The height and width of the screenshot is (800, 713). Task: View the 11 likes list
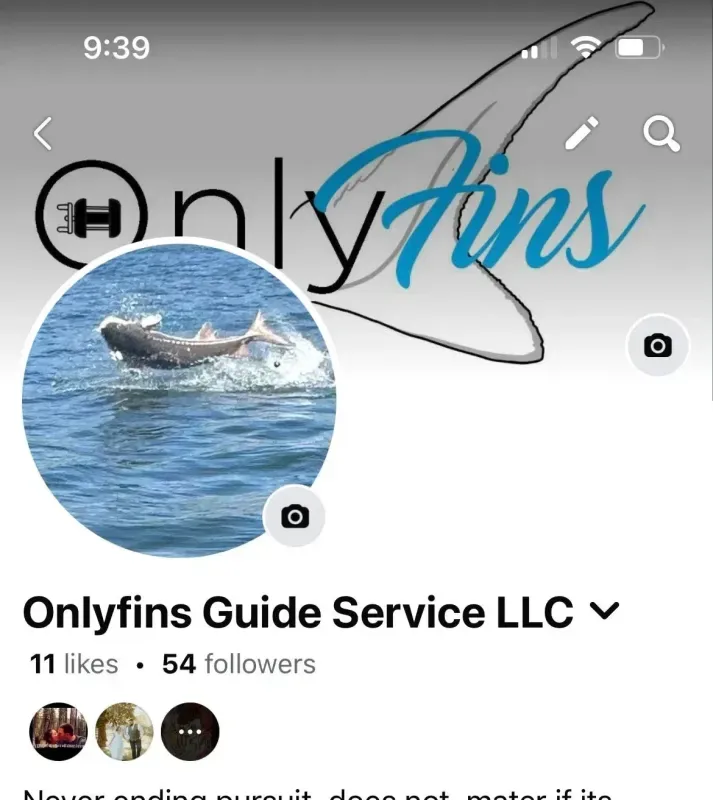[74, 664]
